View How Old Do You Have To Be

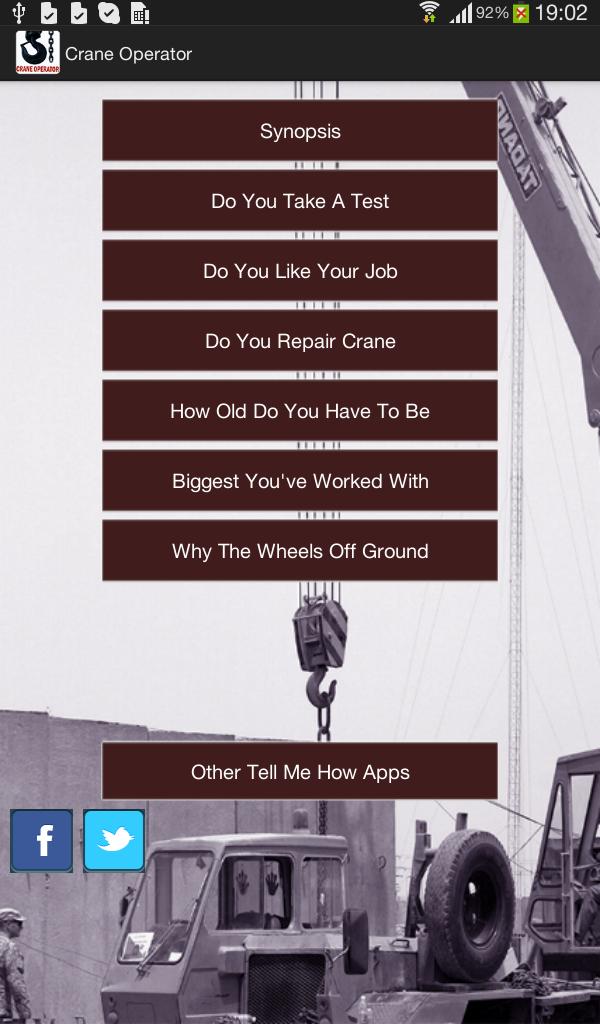300,411
